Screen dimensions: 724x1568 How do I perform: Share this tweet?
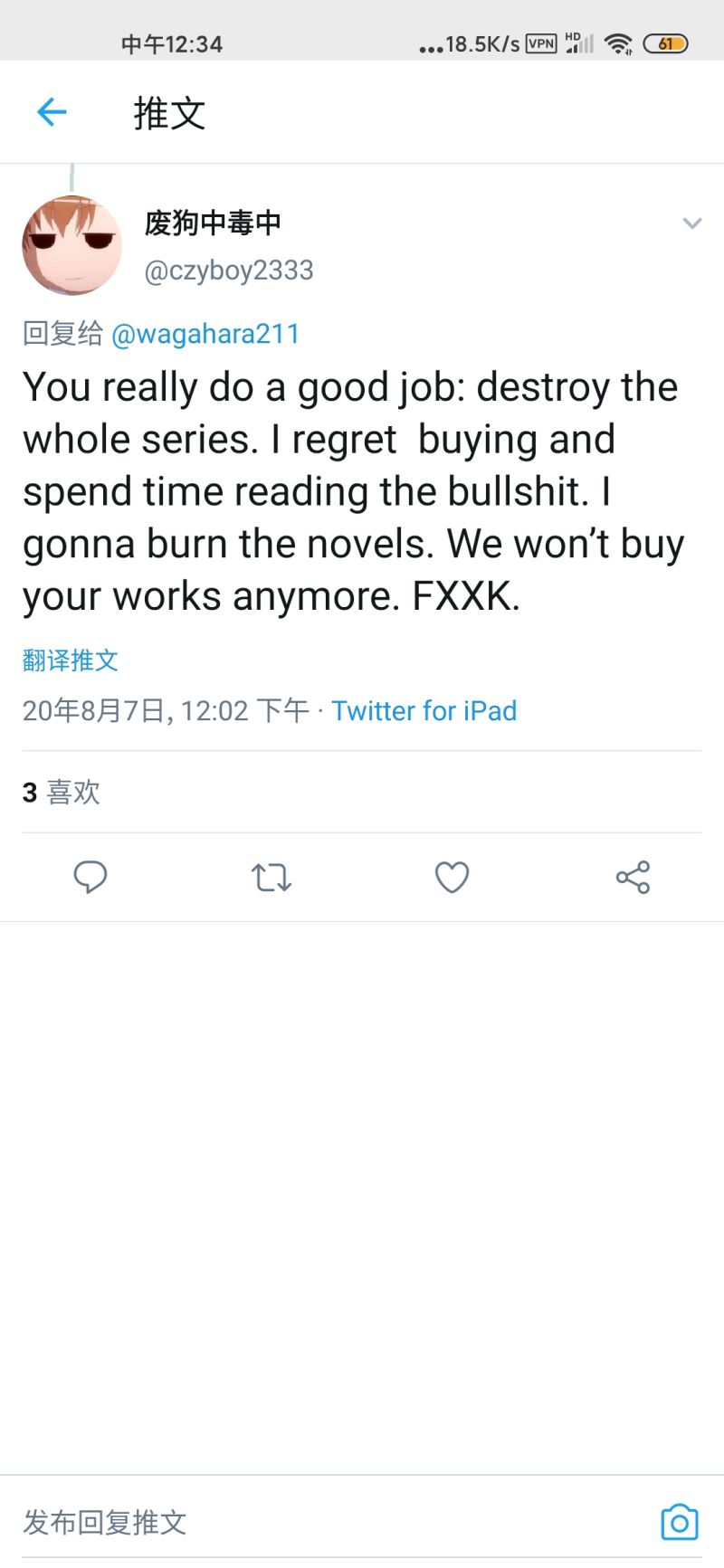pos(633,877)
